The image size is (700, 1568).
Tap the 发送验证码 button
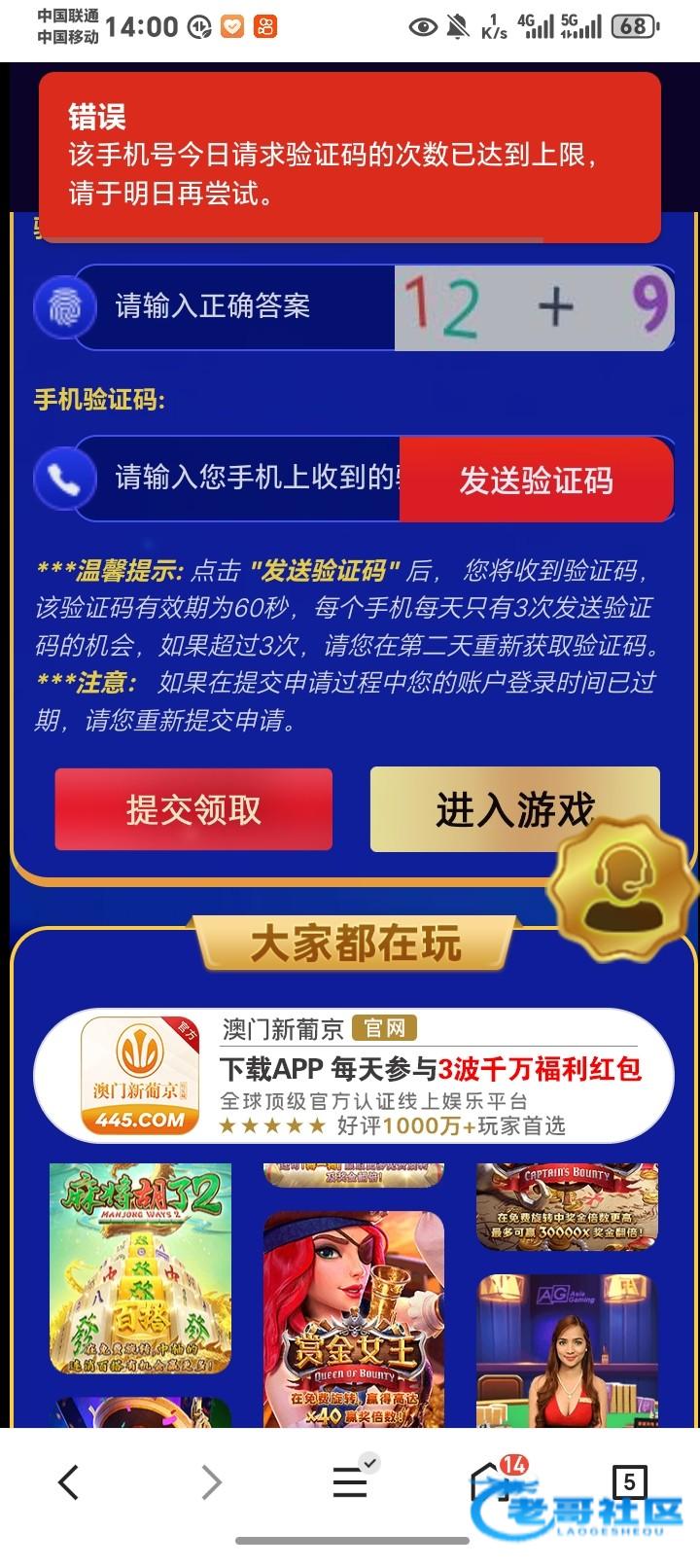pyautogui.click(x=536, y=481)
